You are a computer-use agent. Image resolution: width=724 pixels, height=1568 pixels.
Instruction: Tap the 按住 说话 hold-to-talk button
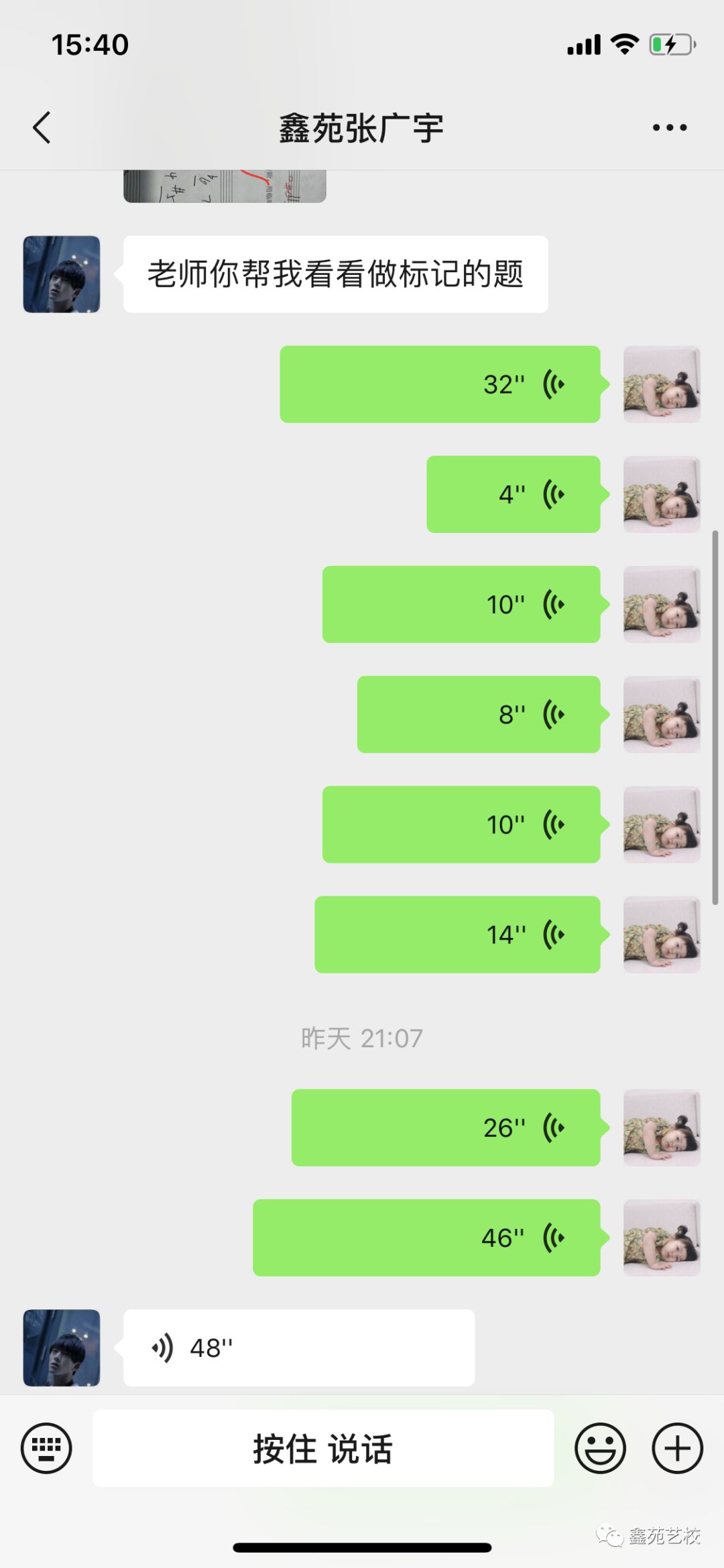tap(322, 1447)
